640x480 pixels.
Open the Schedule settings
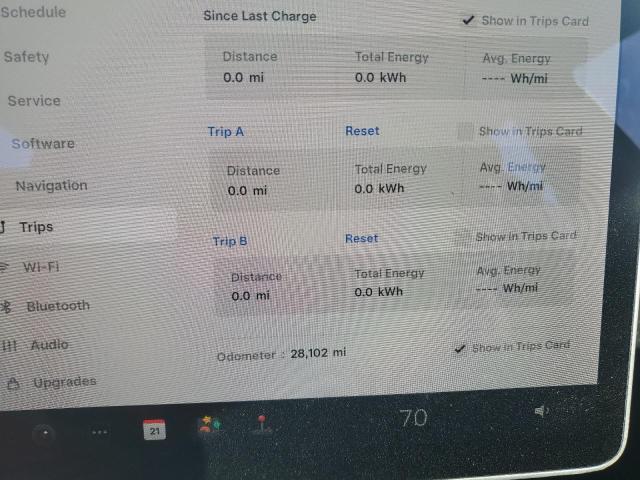(34, 12)
